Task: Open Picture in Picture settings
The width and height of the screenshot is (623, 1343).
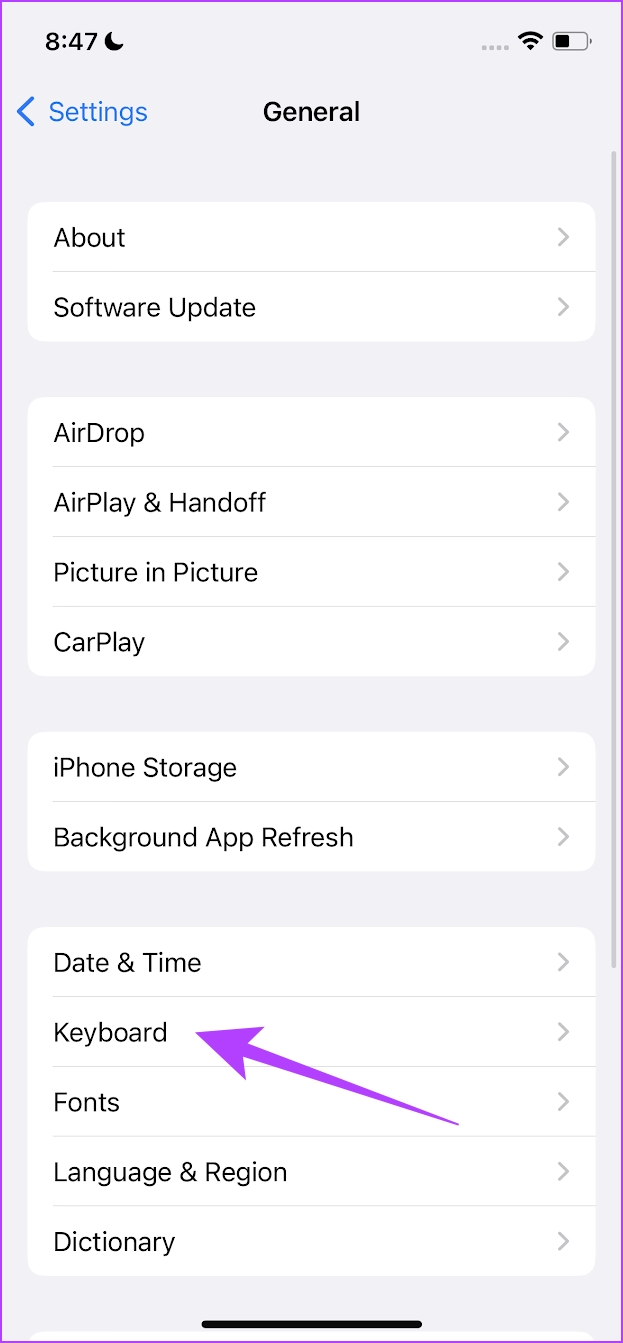Action: [311, 572]
